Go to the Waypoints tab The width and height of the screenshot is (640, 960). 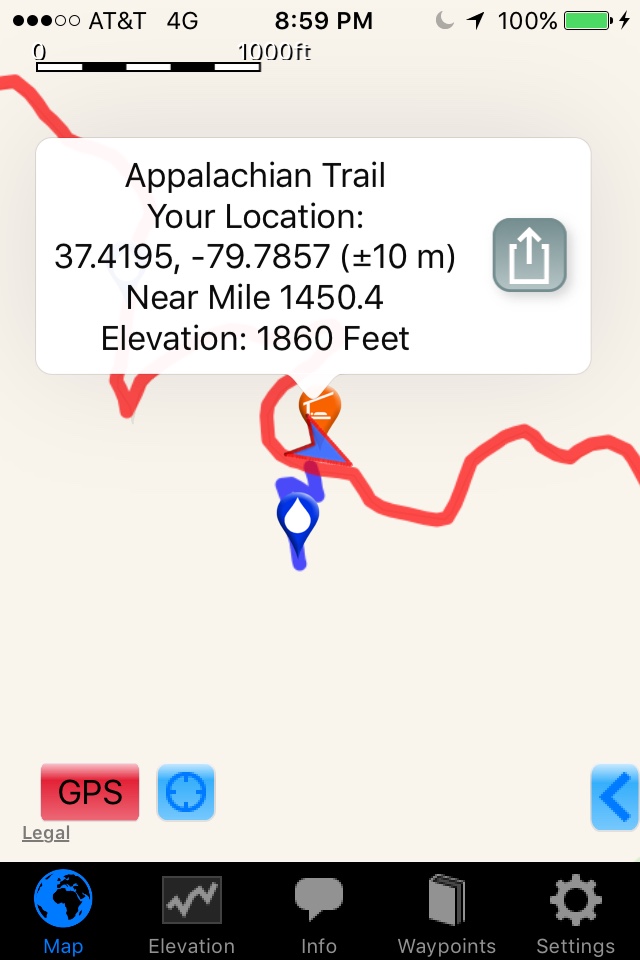pos(446,914)
